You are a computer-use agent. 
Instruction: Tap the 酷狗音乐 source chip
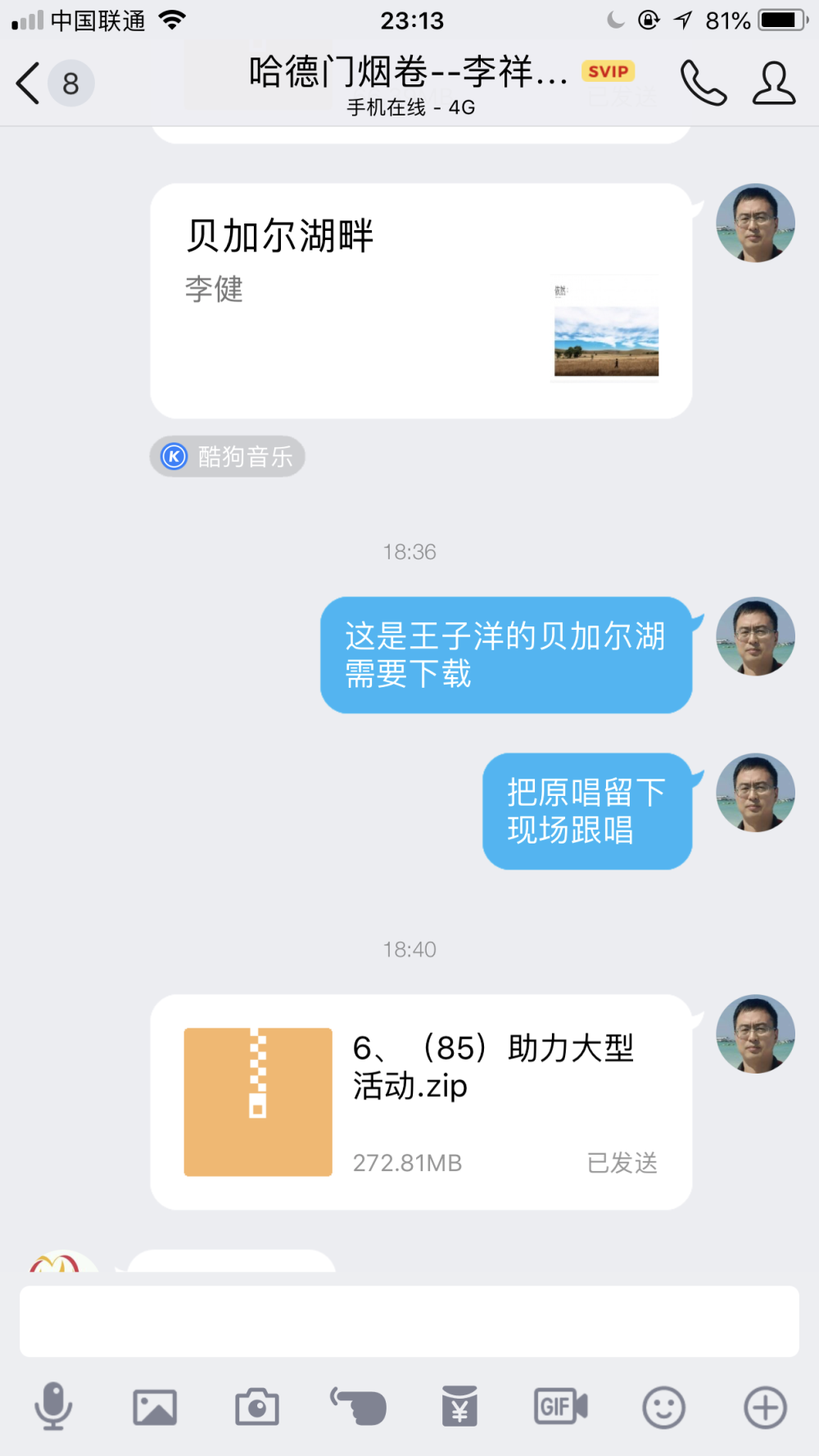click(x=227, y=456)
